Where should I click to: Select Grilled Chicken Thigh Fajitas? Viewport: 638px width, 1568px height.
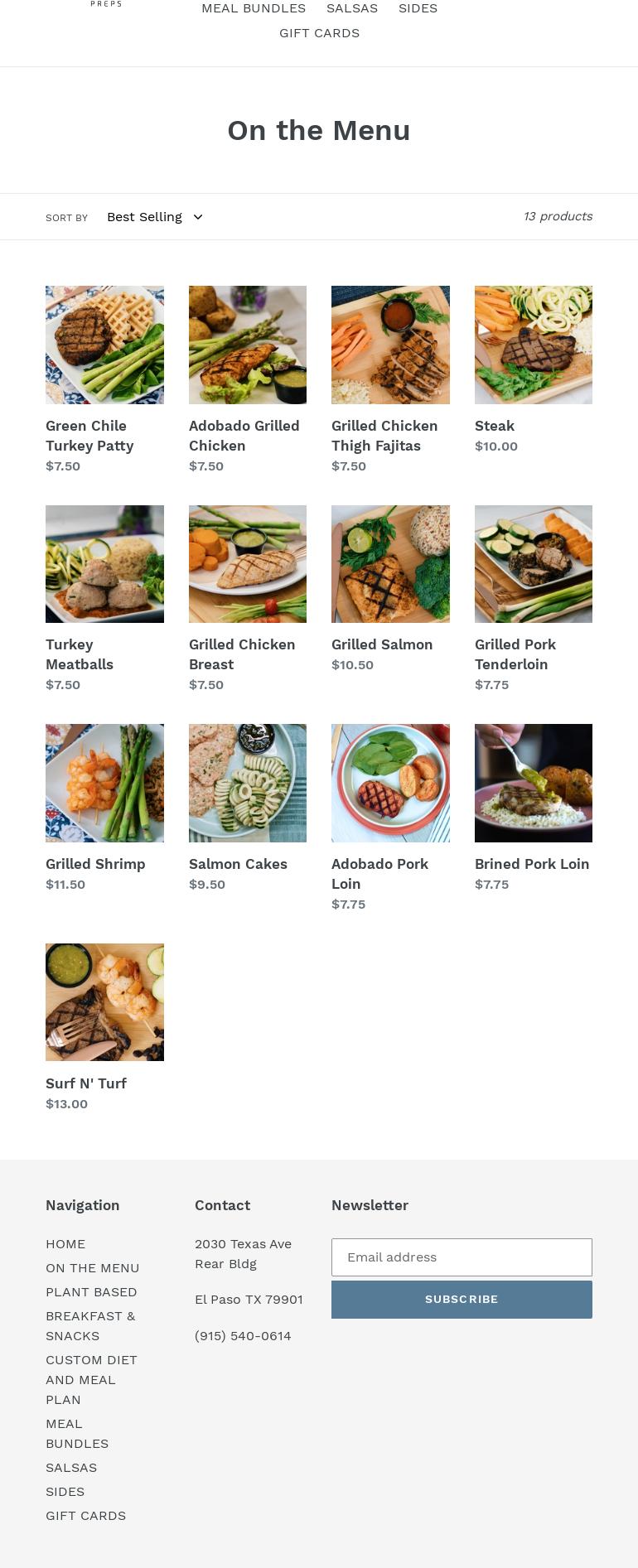pos(390,345)
